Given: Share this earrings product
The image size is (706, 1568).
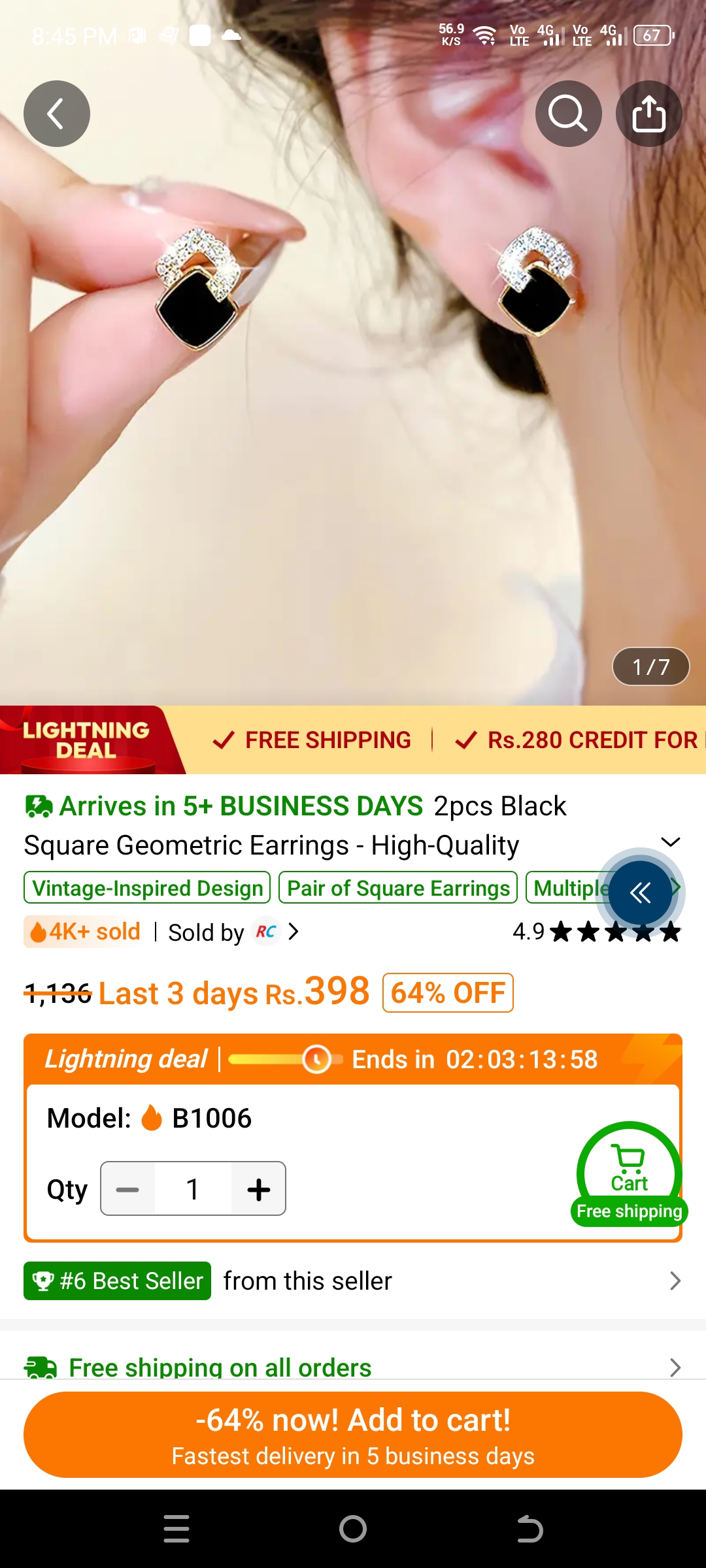Looking at the screenshot, I should (648, 114).
